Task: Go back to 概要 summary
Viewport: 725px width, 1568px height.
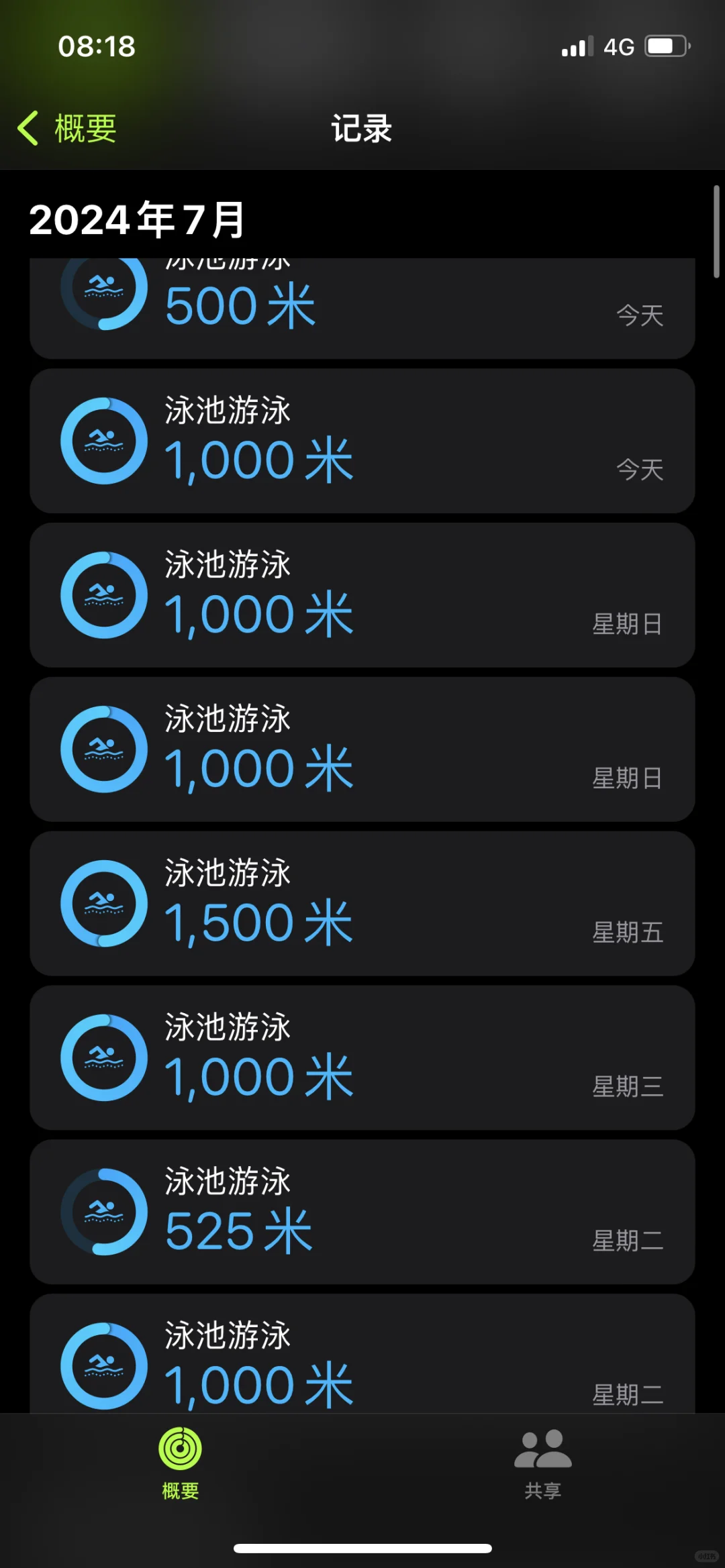Action: coord(67,128)
